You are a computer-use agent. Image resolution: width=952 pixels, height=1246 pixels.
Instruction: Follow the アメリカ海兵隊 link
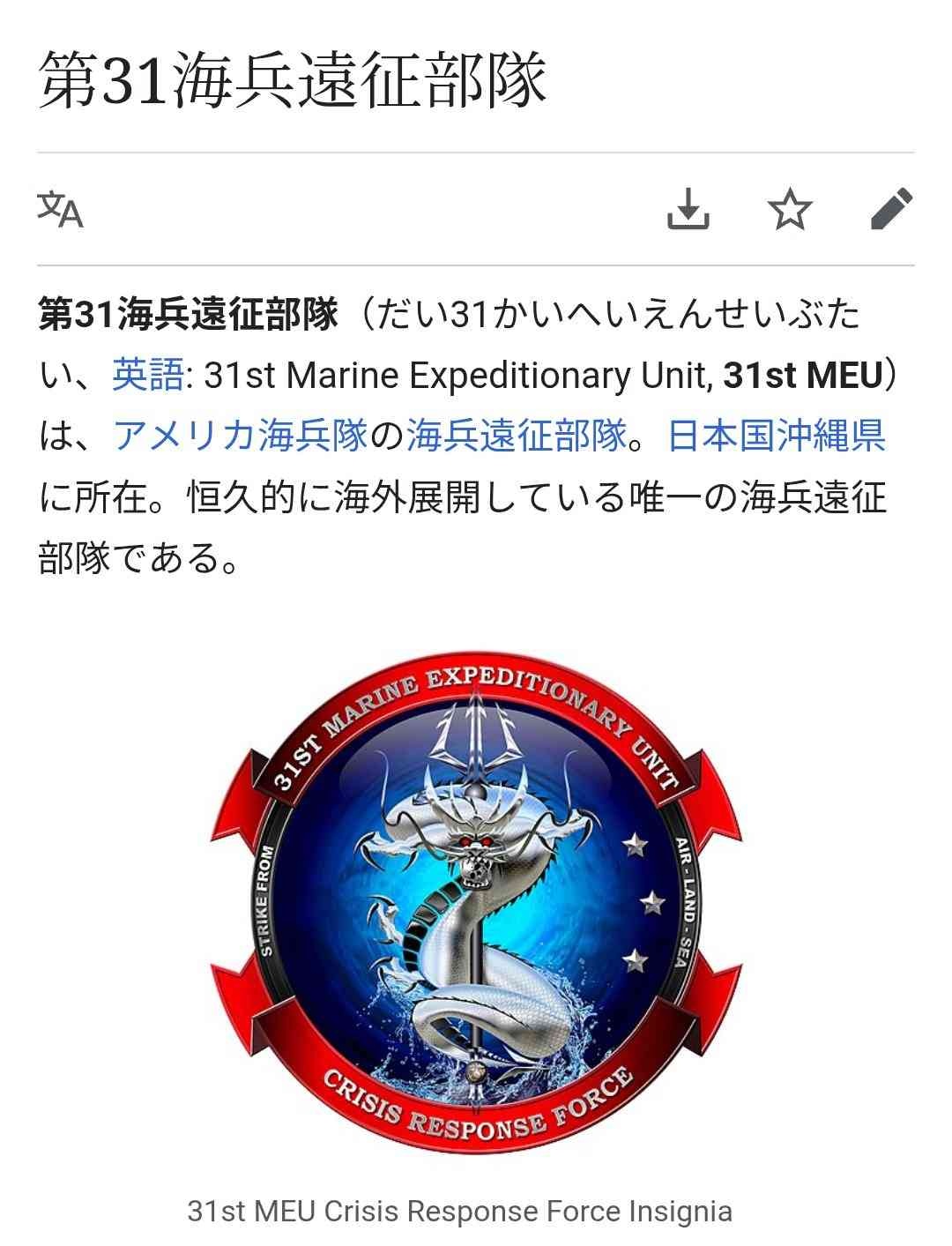[x=240, y=436]
